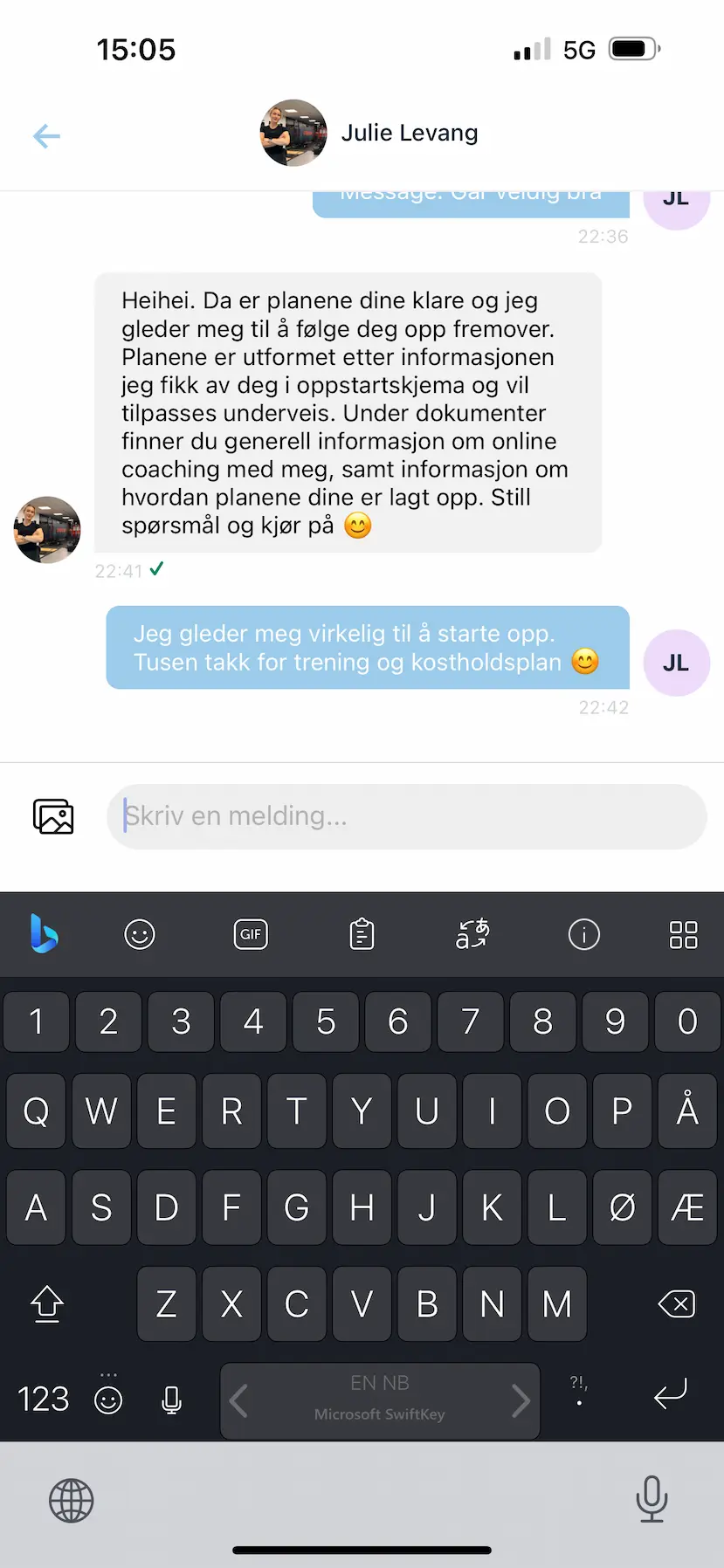Go back using the header arrow

46,136
